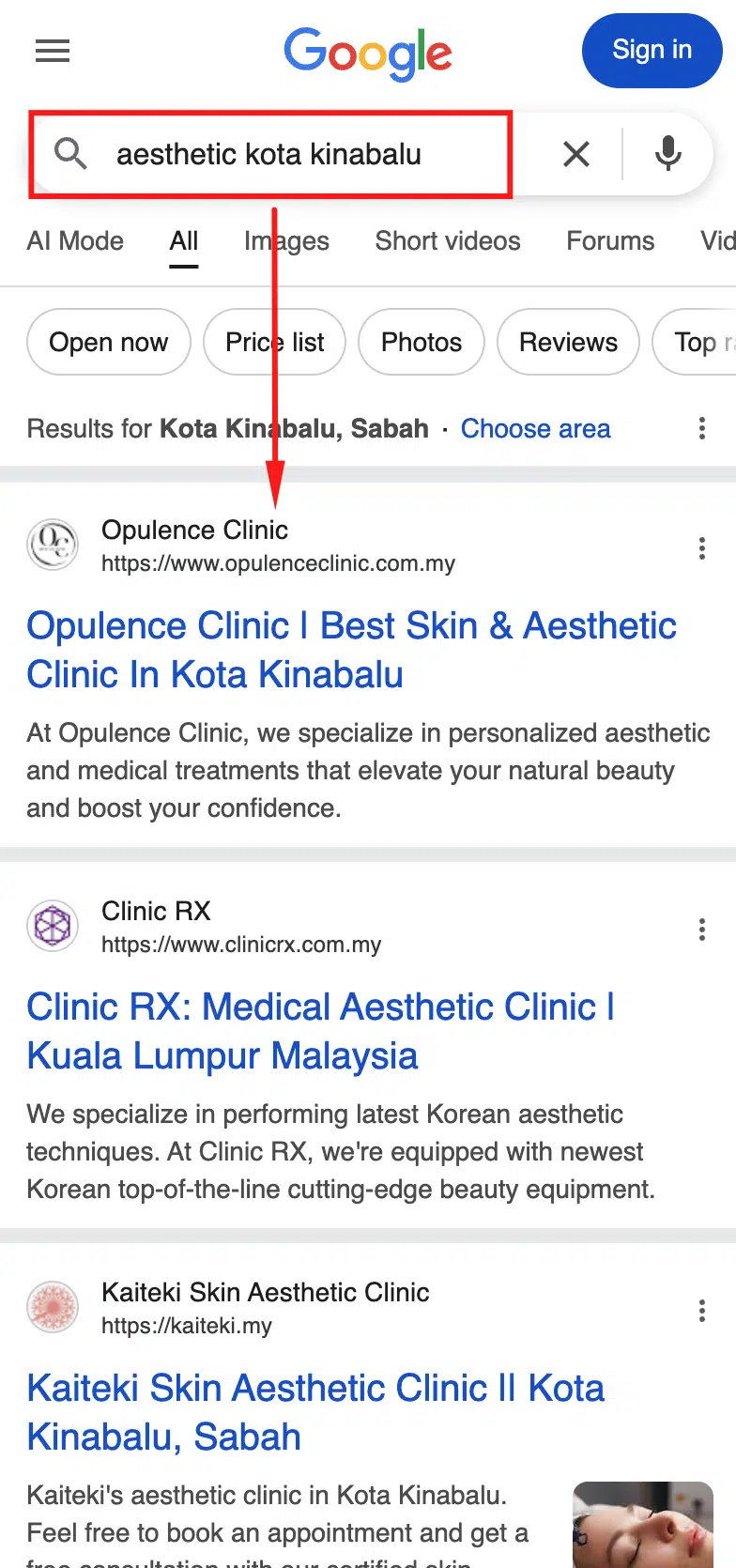
Task: Open the three-dot options next to results location
Action: [x=702, y=428]
